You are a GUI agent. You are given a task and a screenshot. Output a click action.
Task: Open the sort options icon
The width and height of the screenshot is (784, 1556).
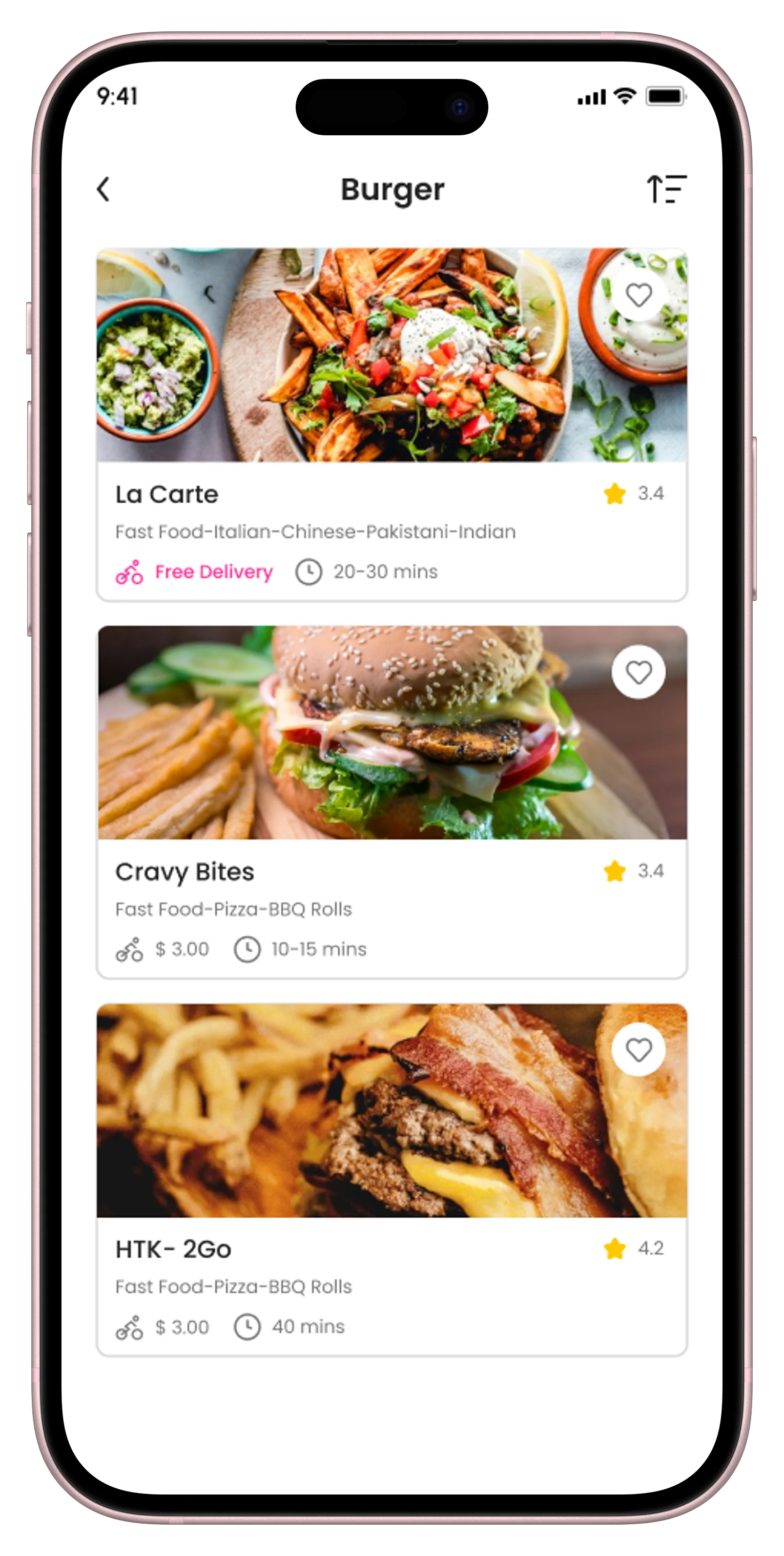coord(666,189)
